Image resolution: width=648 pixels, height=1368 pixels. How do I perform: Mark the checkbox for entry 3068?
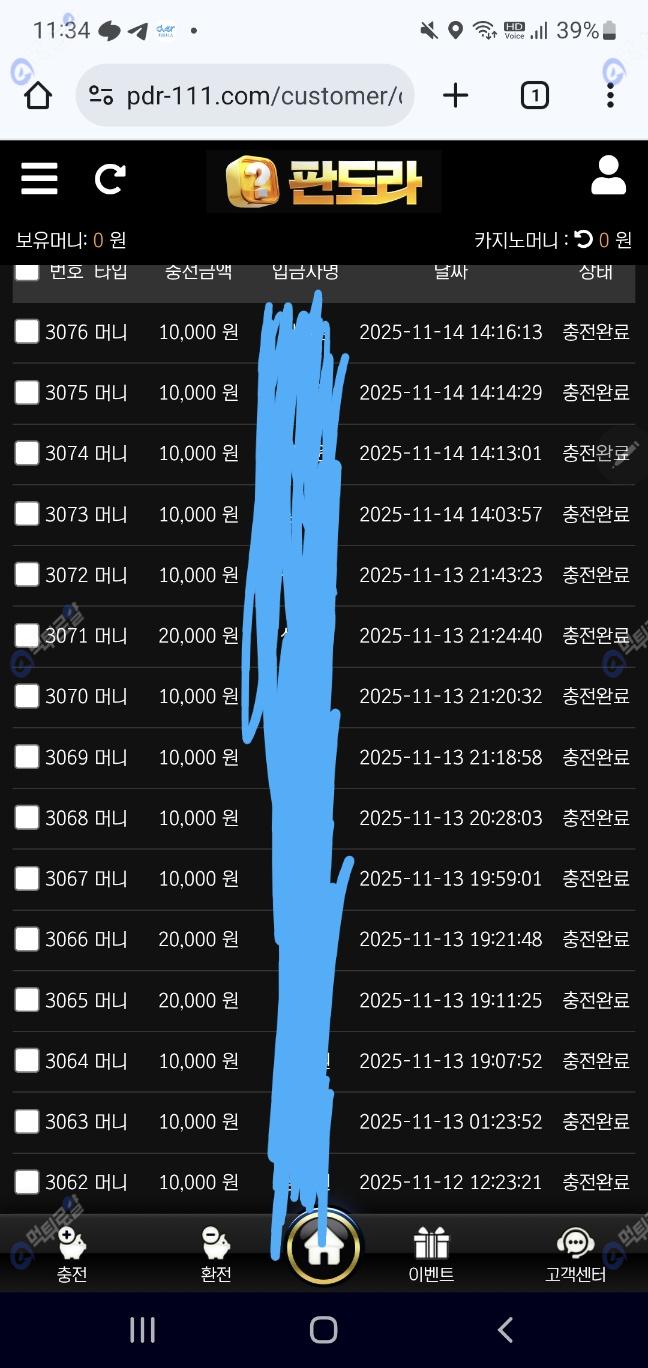pos(27,818)
